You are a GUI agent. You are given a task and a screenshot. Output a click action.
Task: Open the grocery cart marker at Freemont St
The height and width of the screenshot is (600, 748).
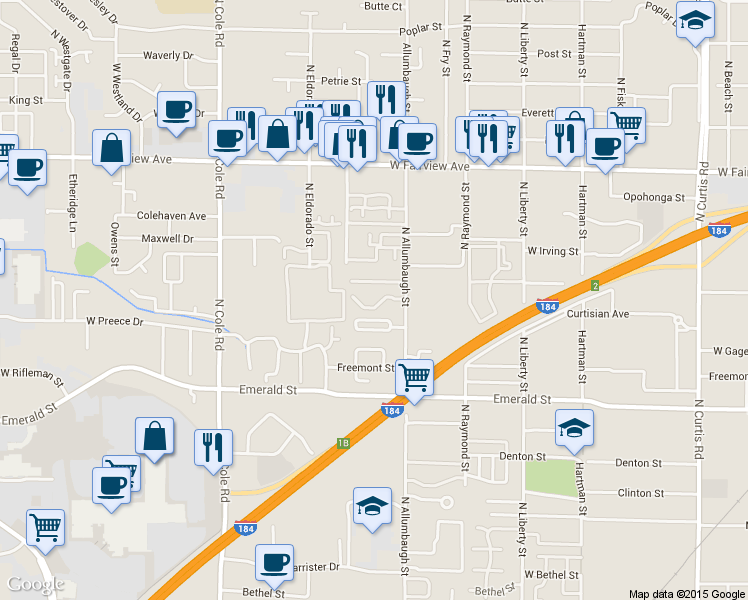pos(414,378)
